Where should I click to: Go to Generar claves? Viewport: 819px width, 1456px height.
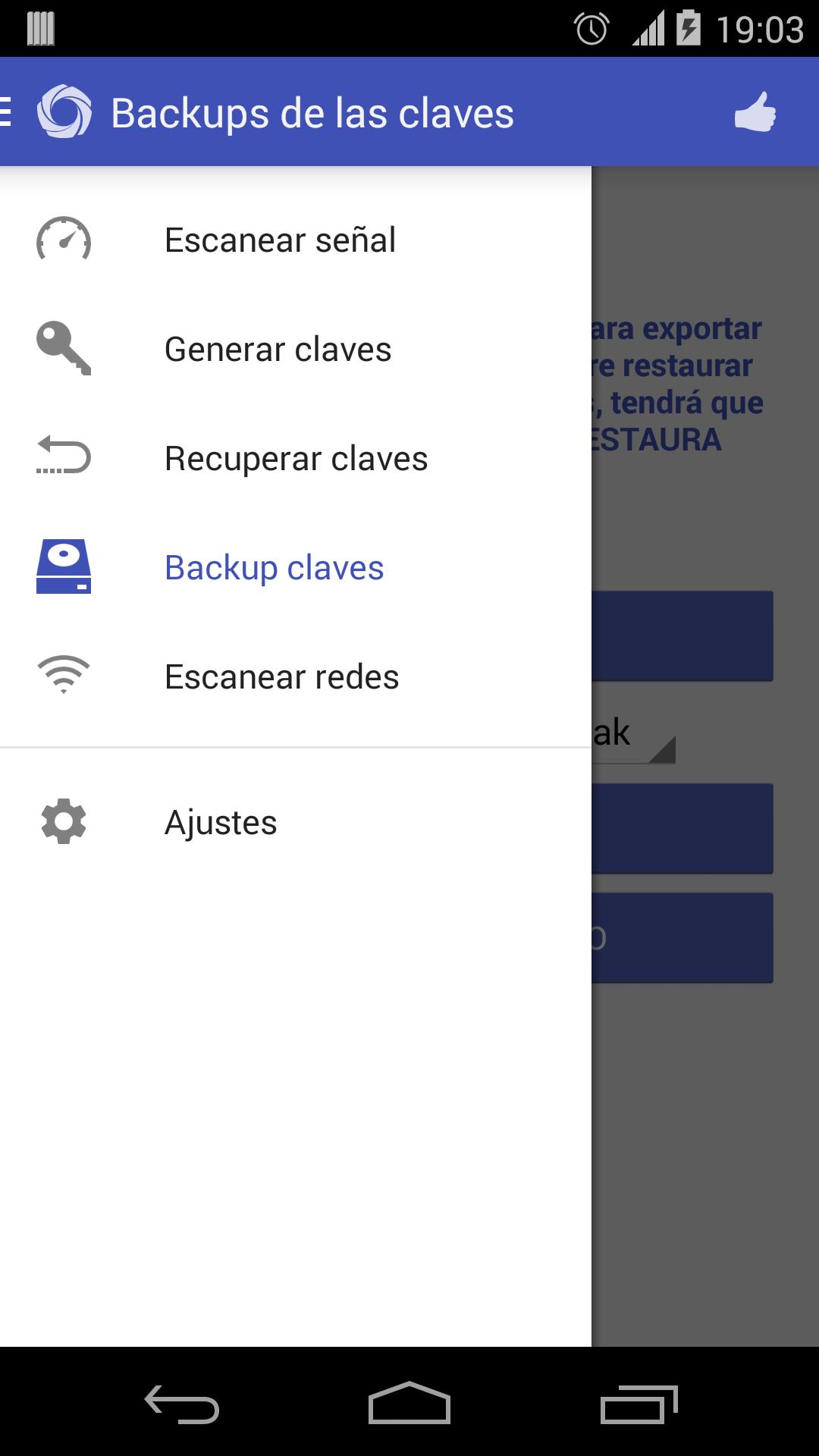pos(278,350)
